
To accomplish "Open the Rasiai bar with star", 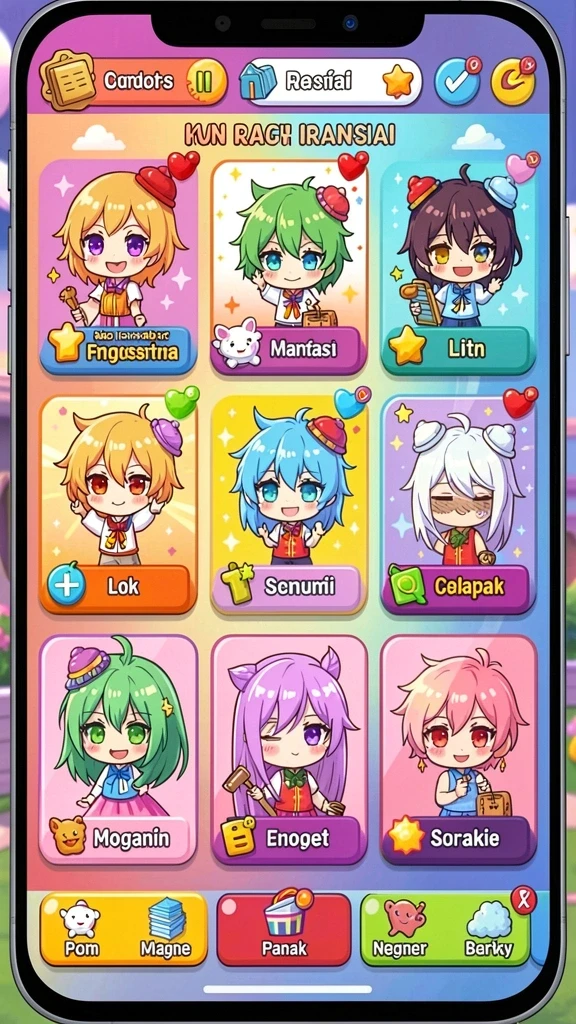I will pyautogui.click(x=331, y=82).
